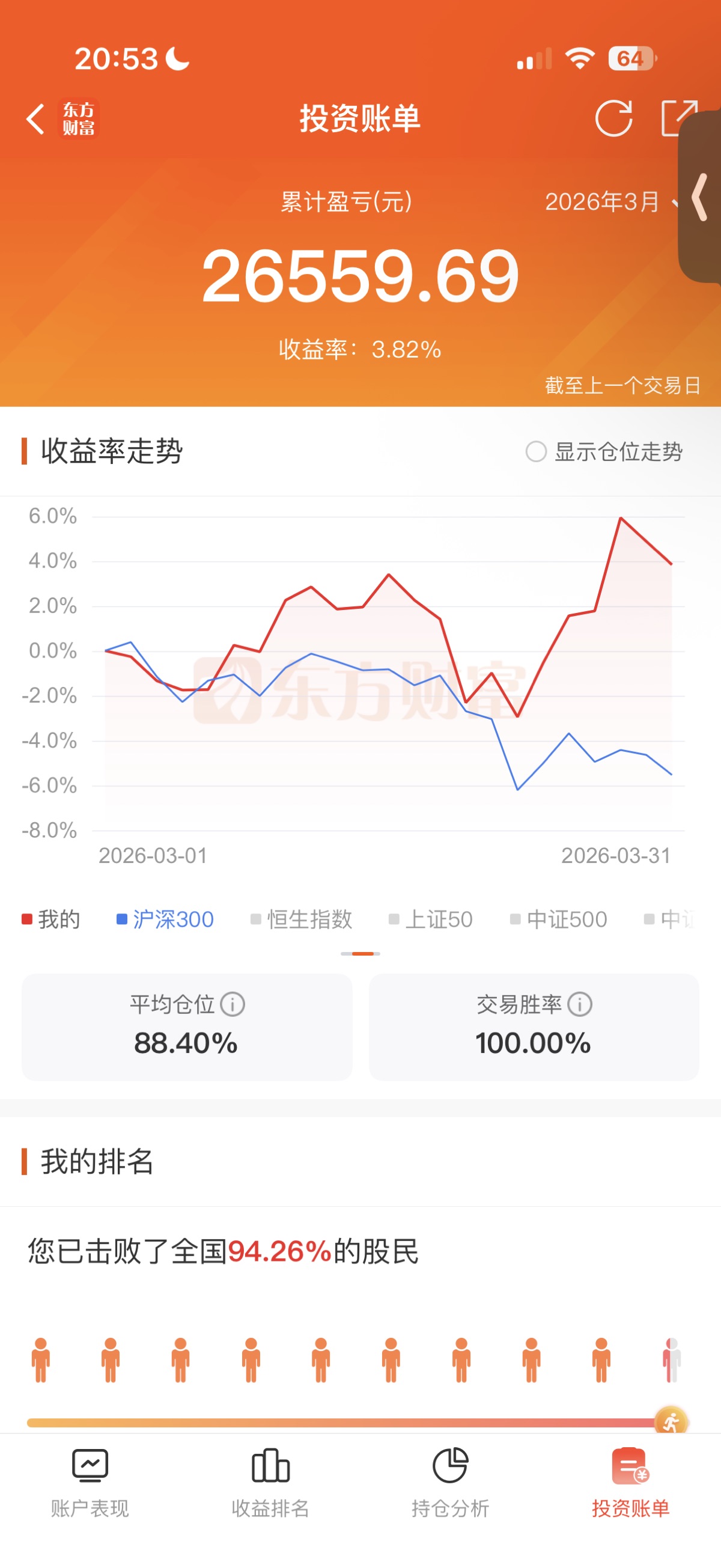Refresh the investment bill data
The height and width of the screenshot is (1568, 721).
(x=613, y=118)
